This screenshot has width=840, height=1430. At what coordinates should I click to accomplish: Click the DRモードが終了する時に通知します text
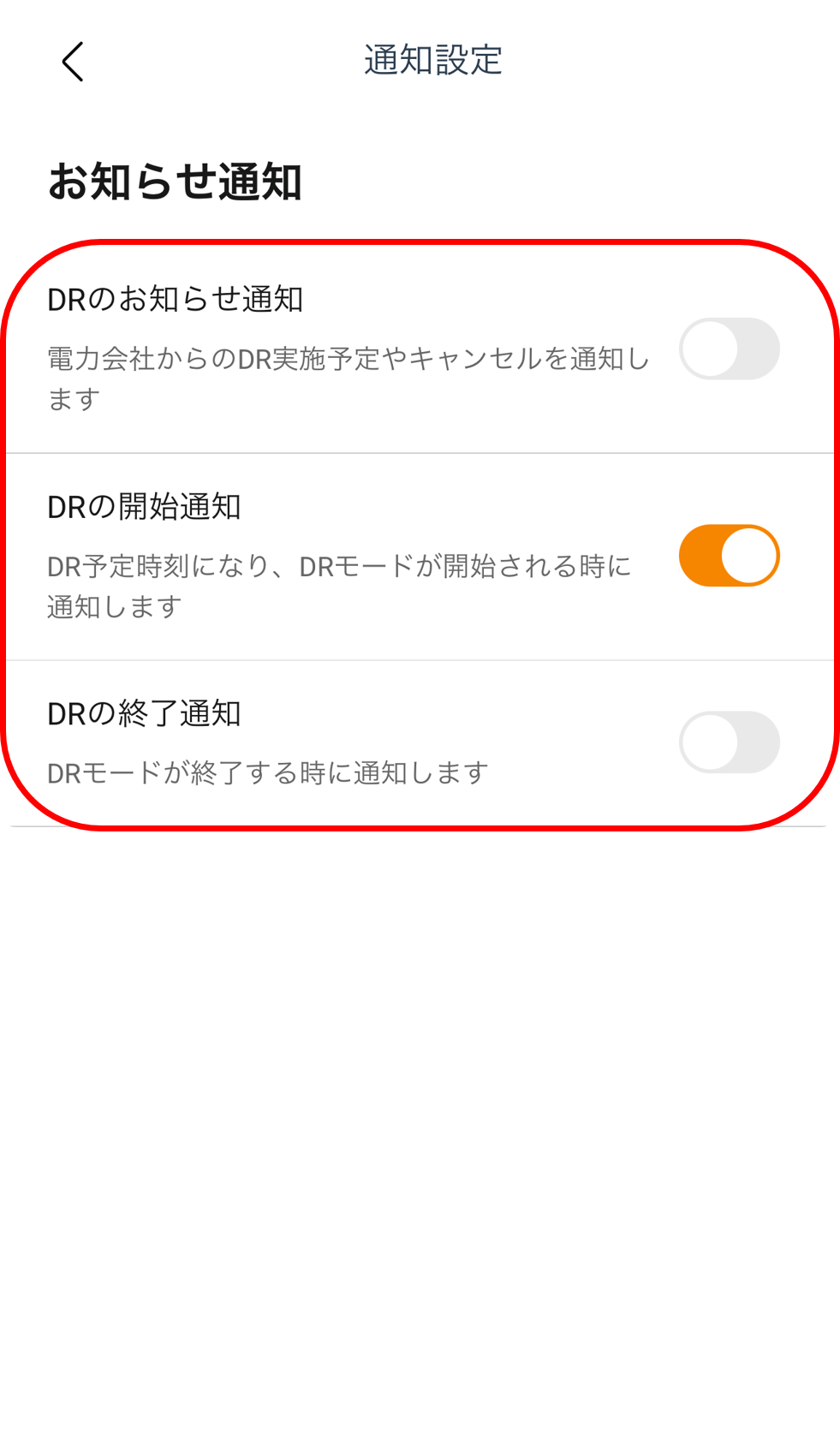pos(265,771)
